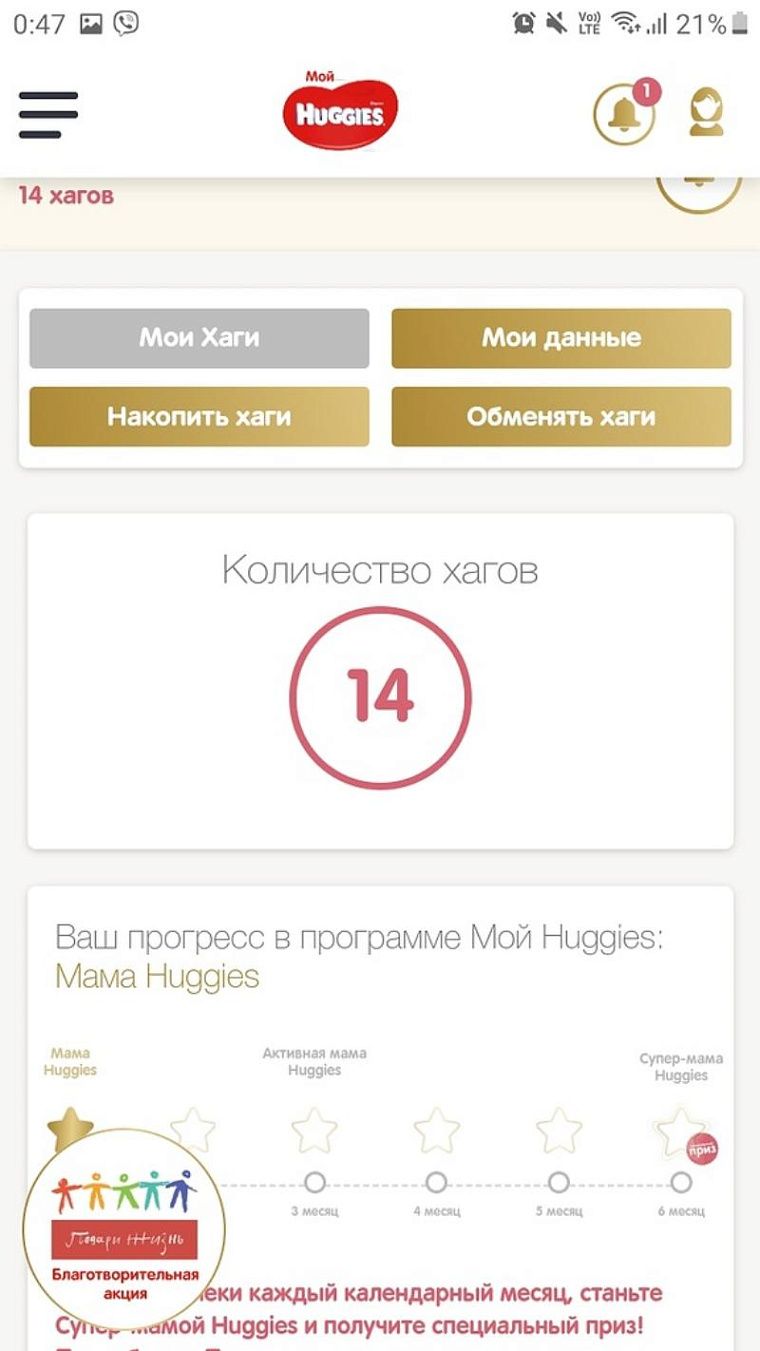Tap the Мой Huggies logo
Image resolution: width=760 pixels, height=1351 pixels.
340,111
